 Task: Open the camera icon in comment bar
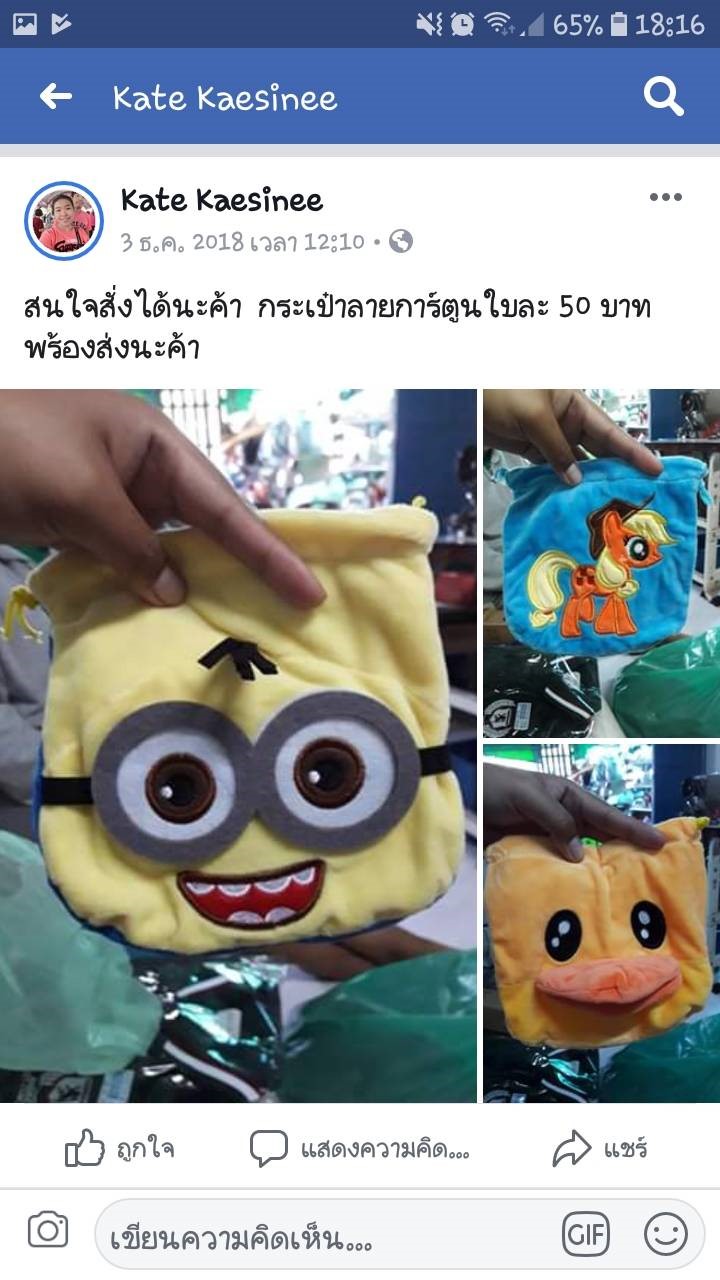pyautogui.click(x=48, y=1230)
